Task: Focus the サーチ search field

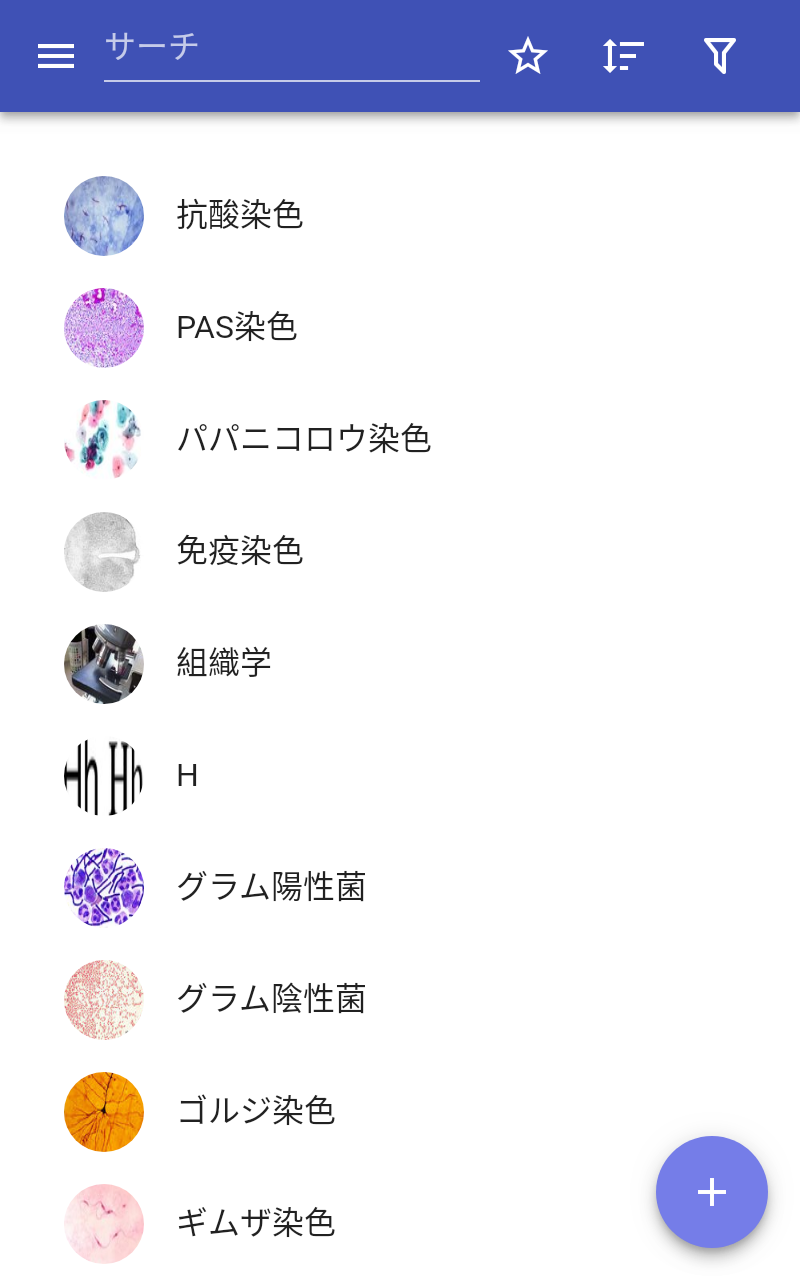Action: [291, 50]
